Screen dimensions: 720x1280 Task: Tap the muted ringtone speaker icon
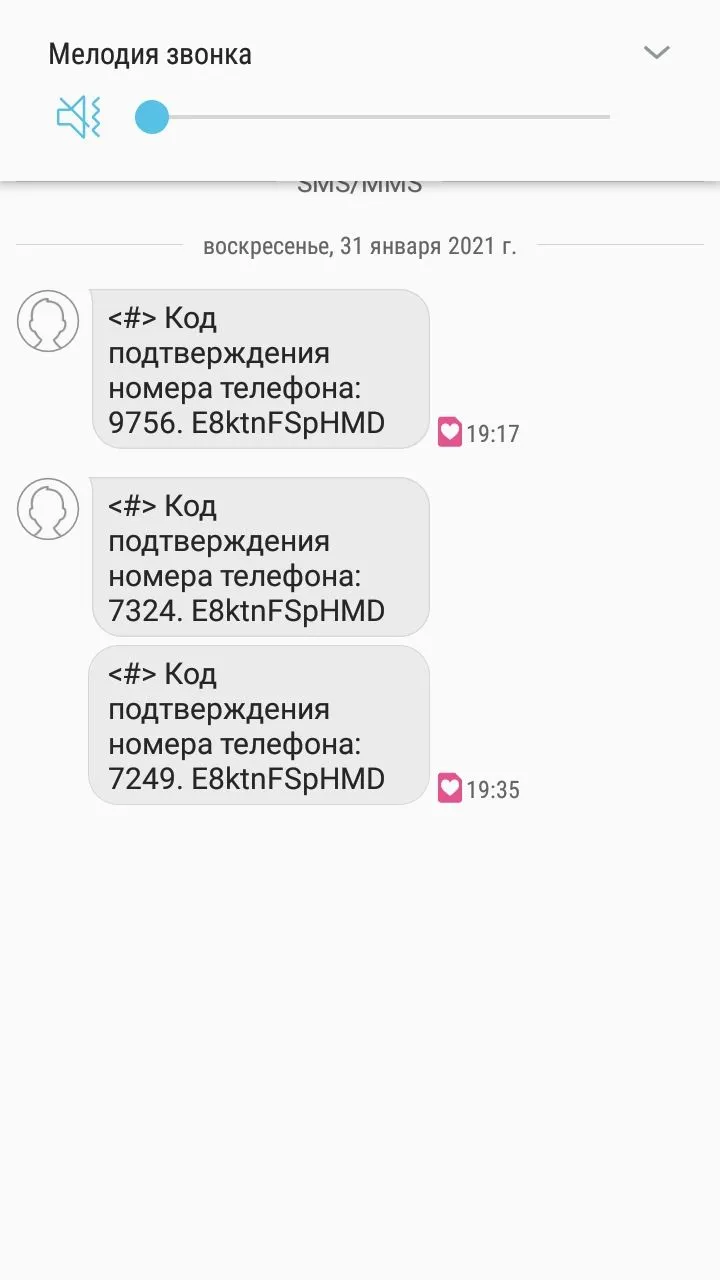click(x=79, y=117)
